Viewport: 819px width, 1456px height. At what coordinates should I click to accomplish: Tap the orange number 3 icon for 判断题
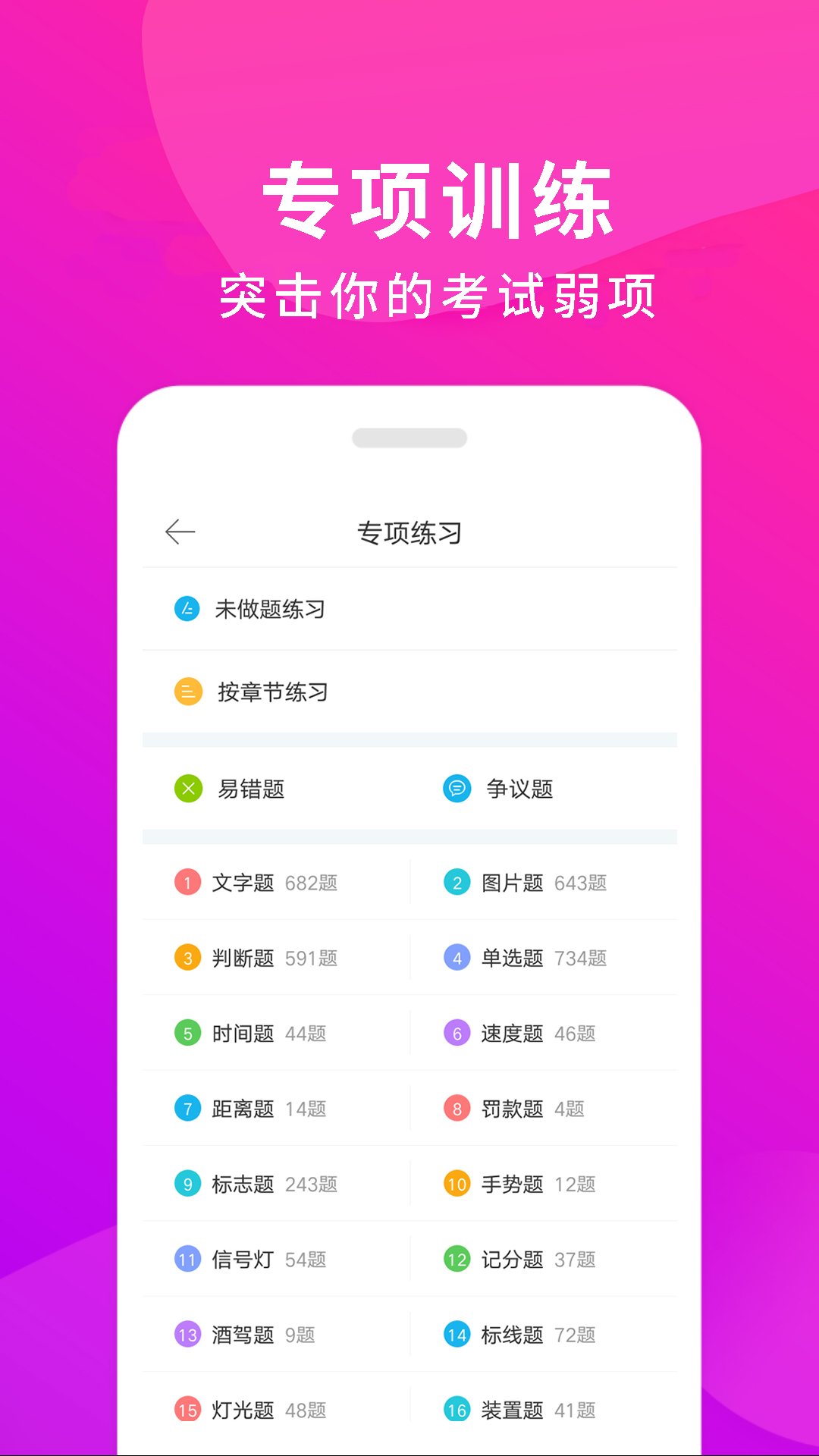click(x=187, y=958)
